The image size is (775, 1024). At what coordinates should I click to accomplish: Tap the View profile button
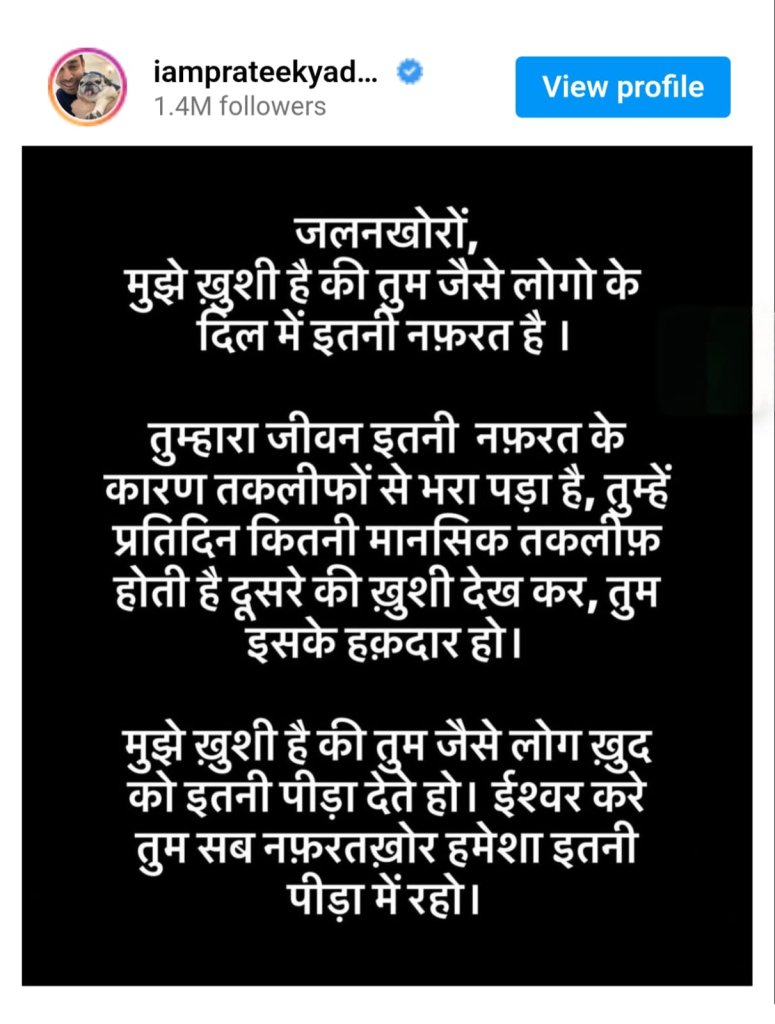pos(622,87)
